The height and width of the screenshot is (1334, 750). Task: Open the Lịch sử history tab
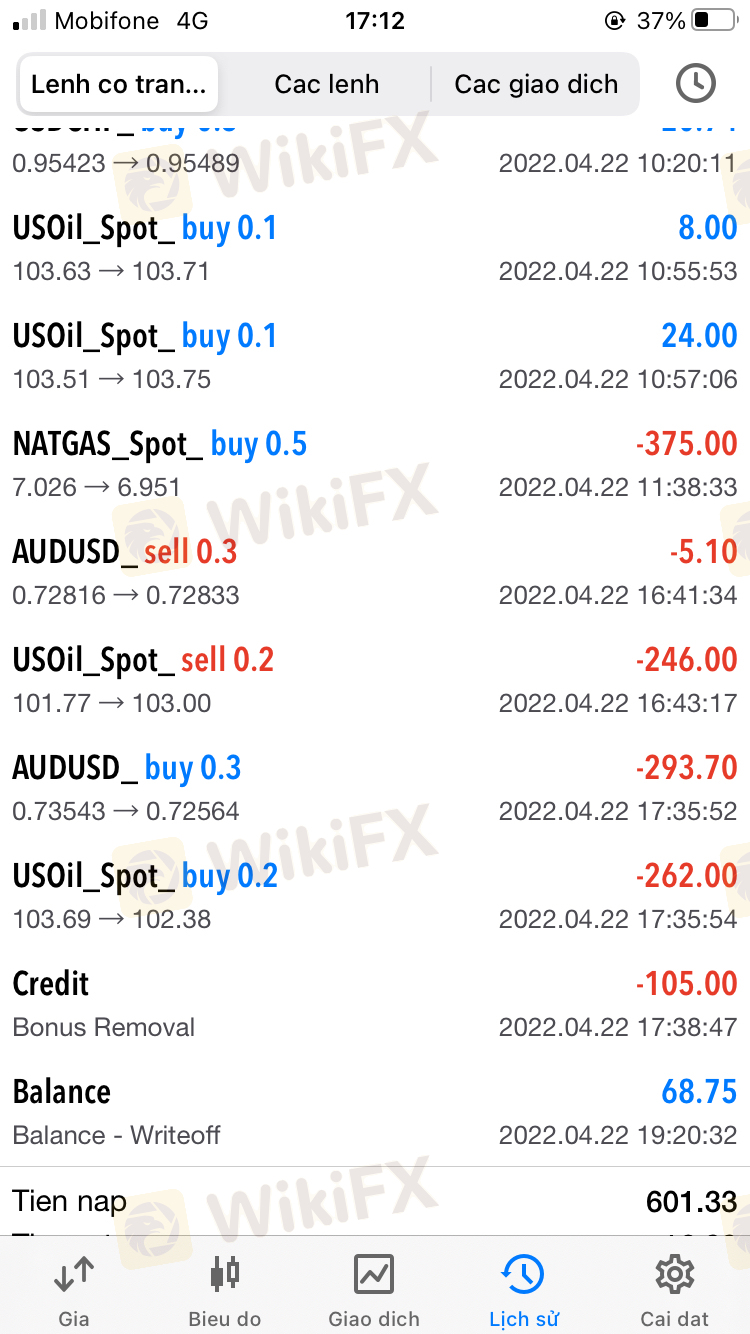tap(524, 1290)
